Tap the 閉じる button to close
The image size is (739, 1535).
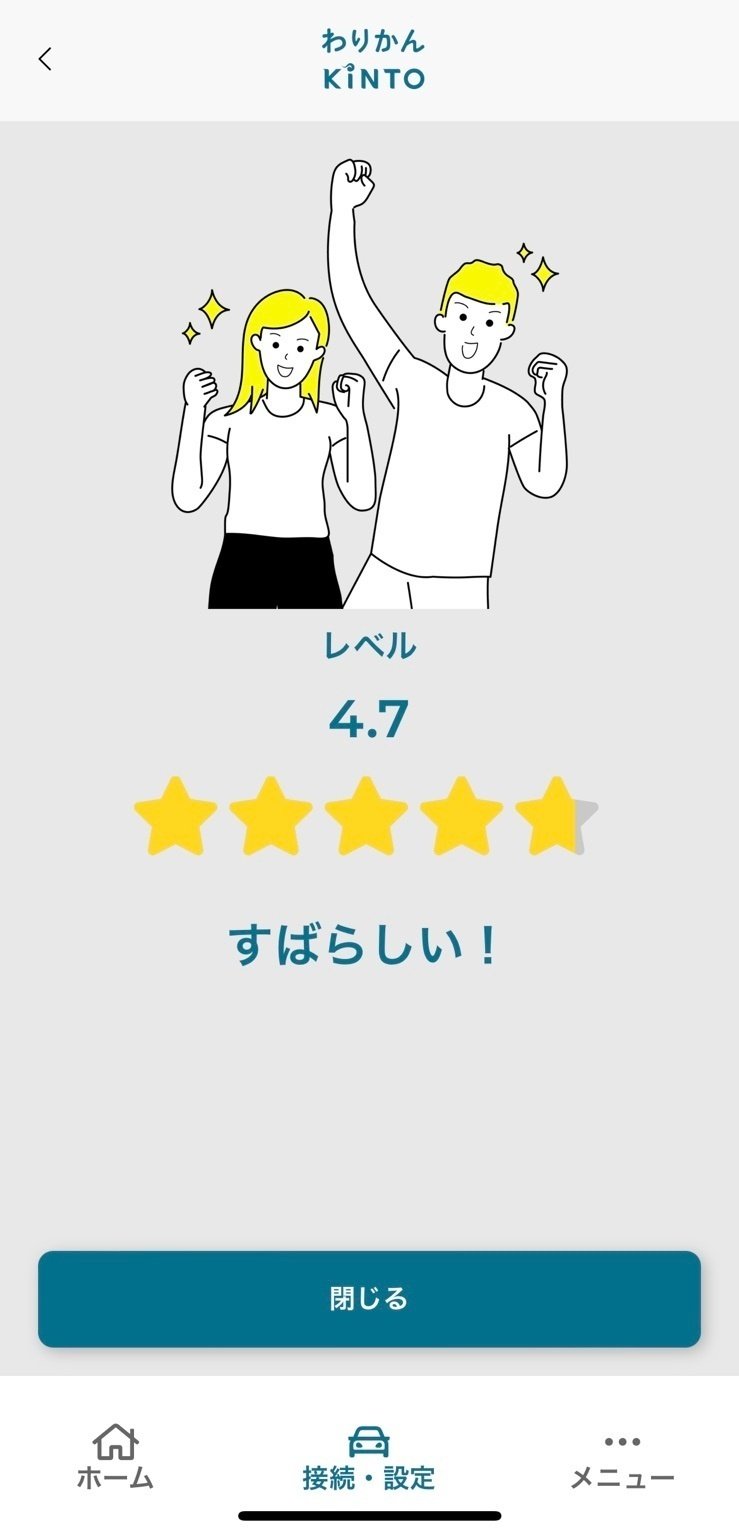(369, 1298)
